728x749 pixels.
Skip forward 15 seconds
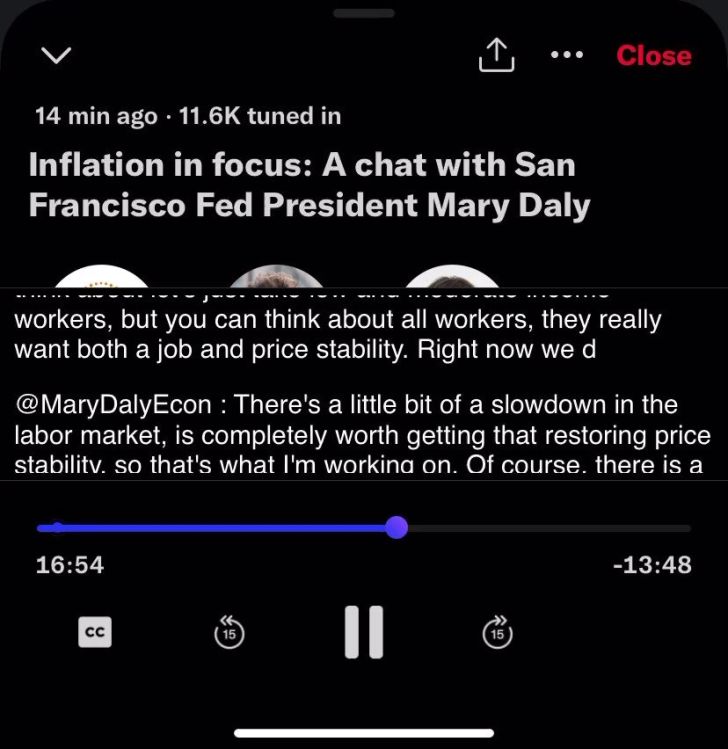click(498, 631)
